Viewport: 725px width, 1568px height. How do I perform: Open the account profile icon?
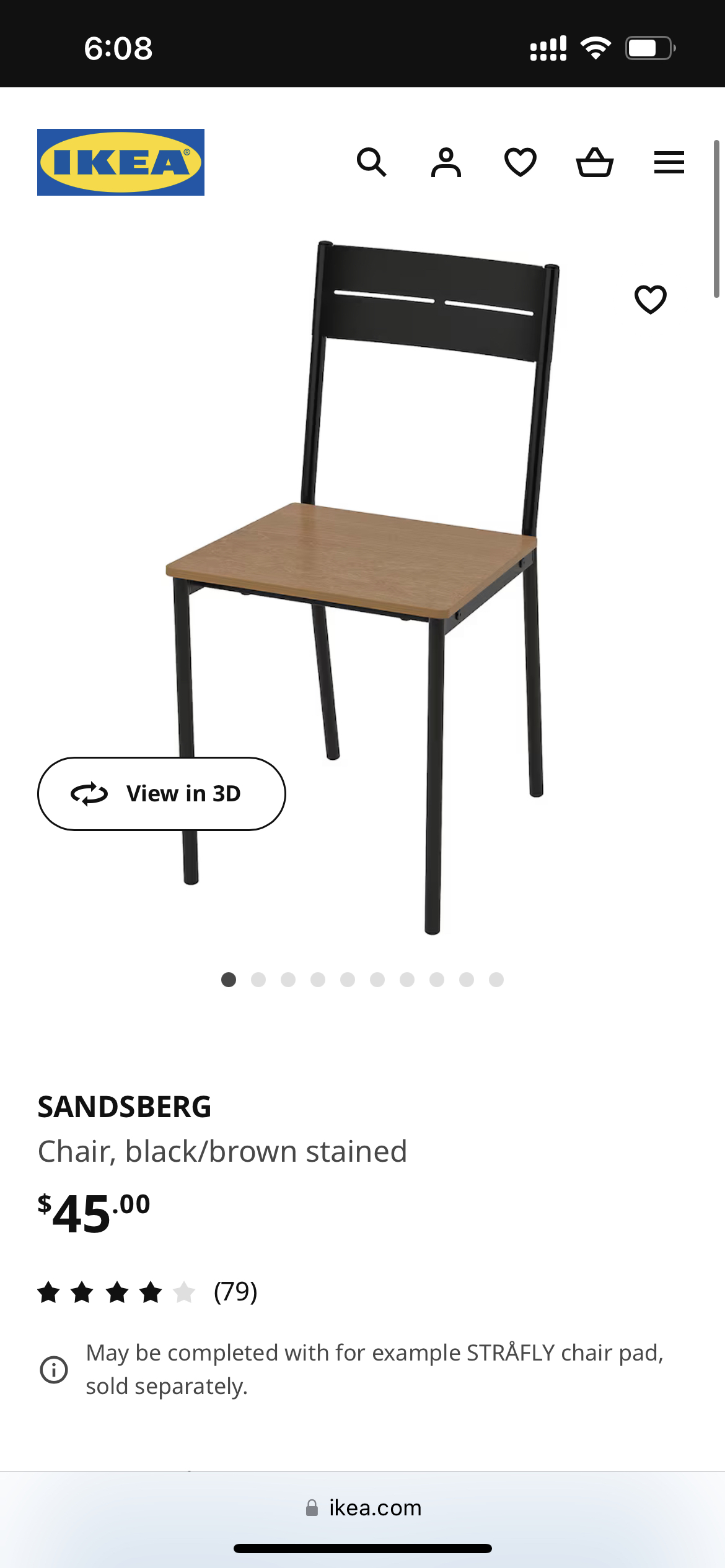pyautogui.click(x=446, y=162)
